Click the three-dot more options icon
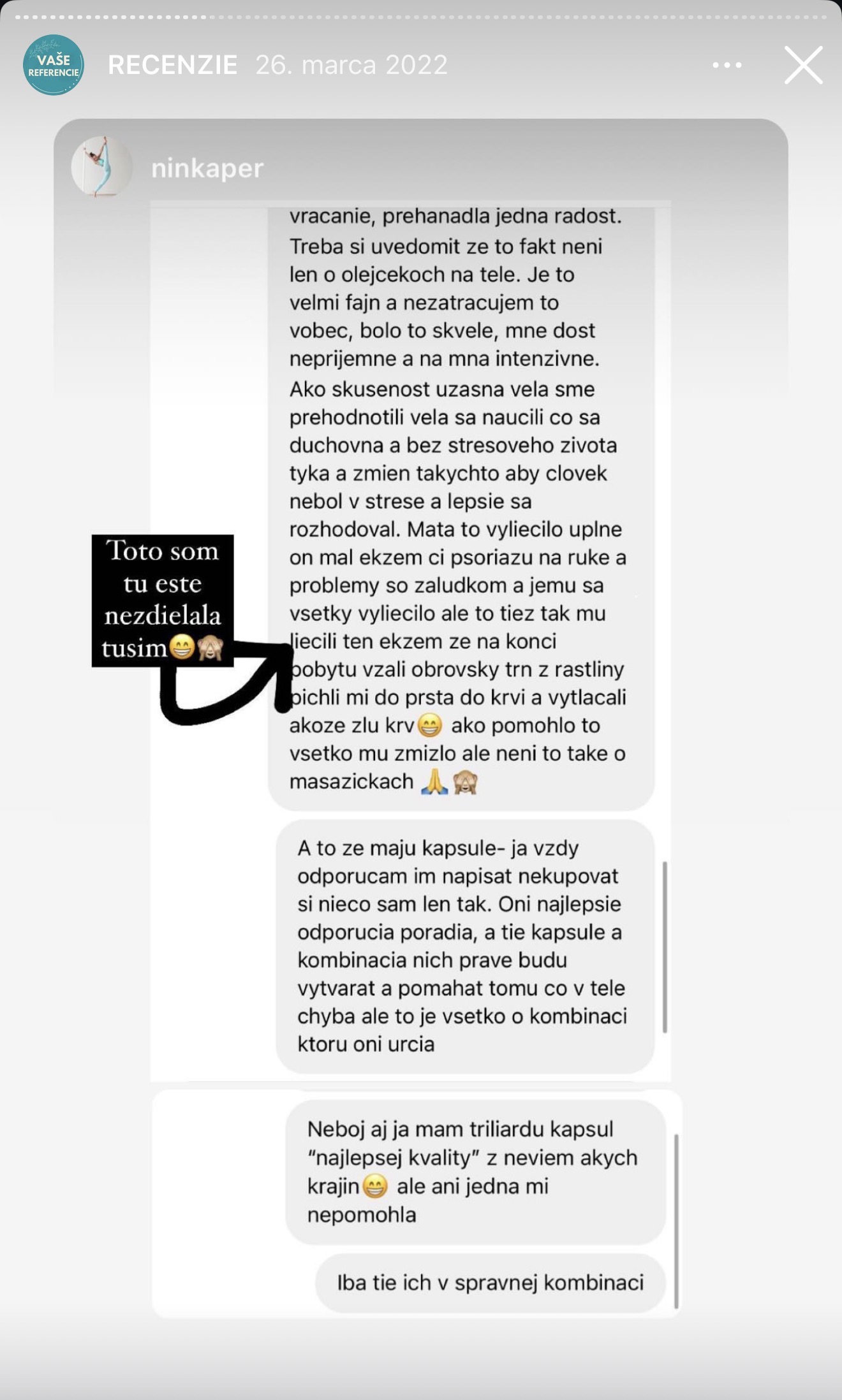 (727, 64)
